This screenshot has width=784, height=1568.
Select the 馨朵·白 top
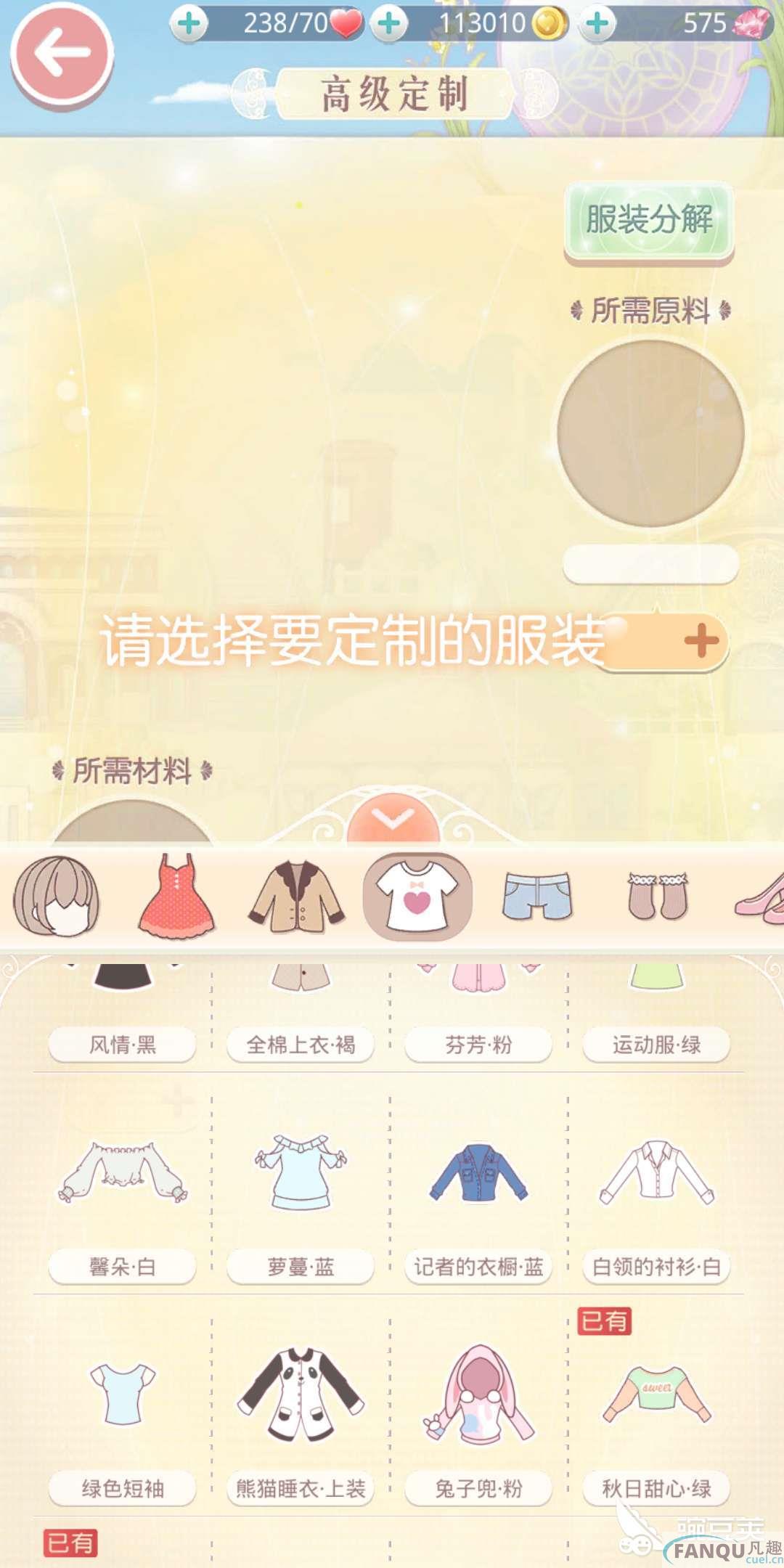[122, 1176]
